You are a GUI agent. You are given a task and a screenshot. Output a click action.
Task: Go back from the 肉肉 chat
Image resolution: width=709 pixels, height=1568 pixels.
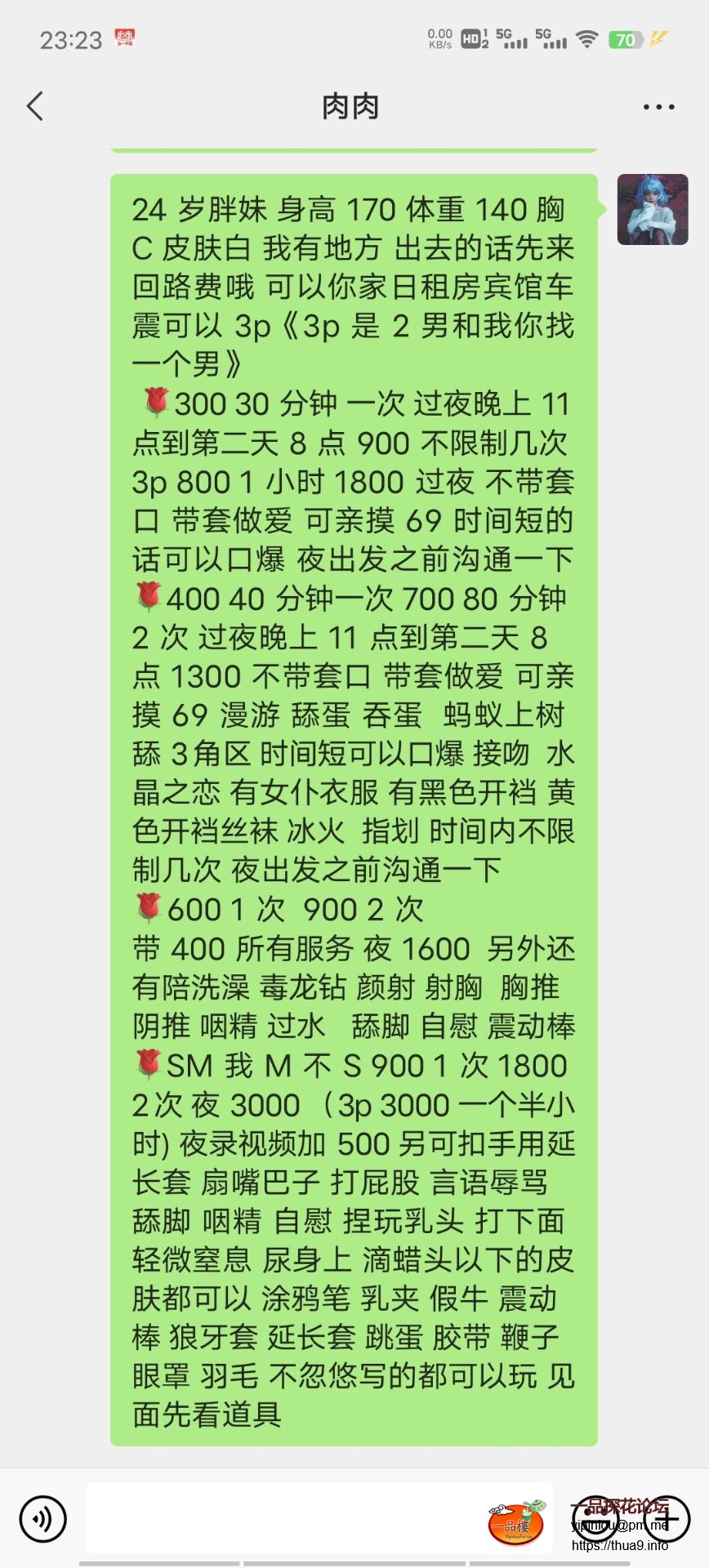coord(34,106)
